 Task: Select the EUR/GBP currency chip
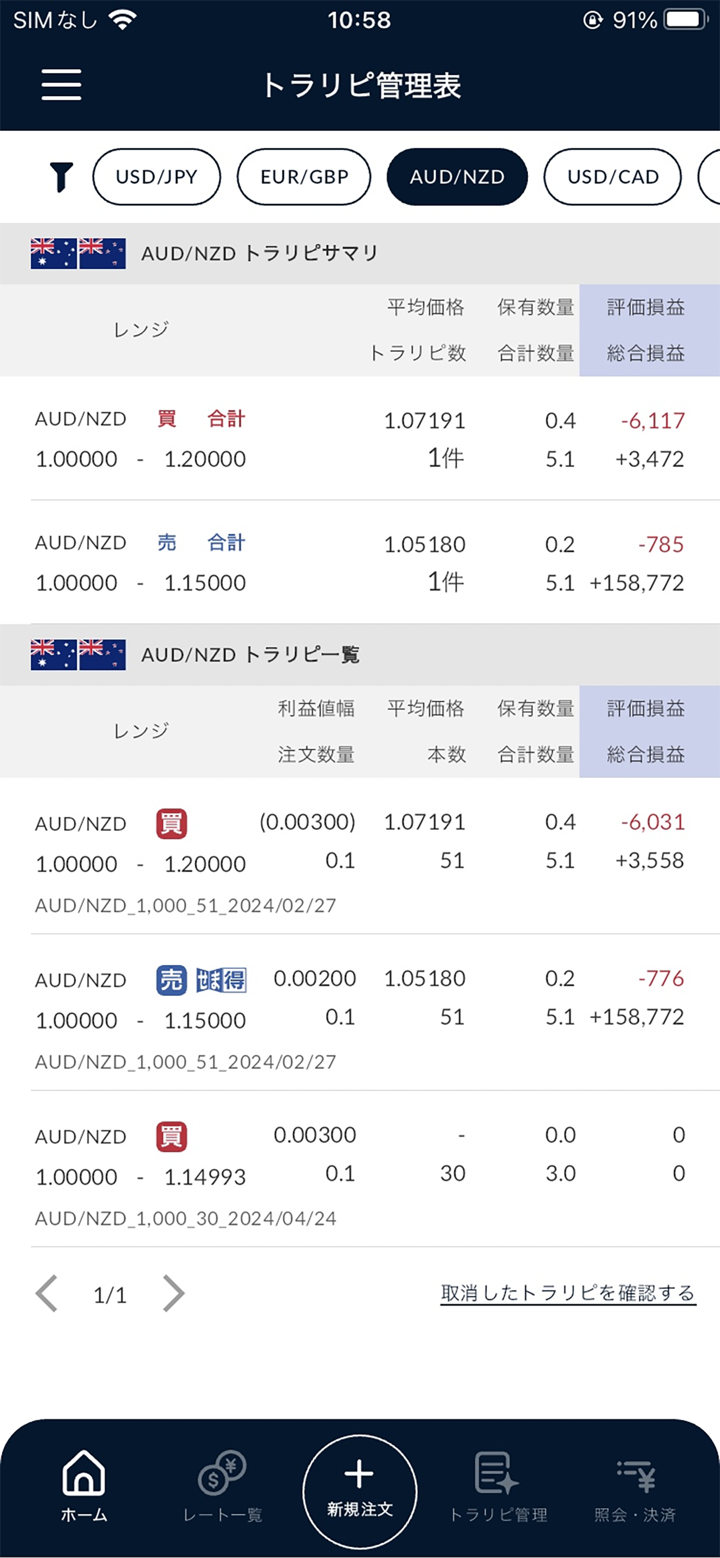pos(304,178)
